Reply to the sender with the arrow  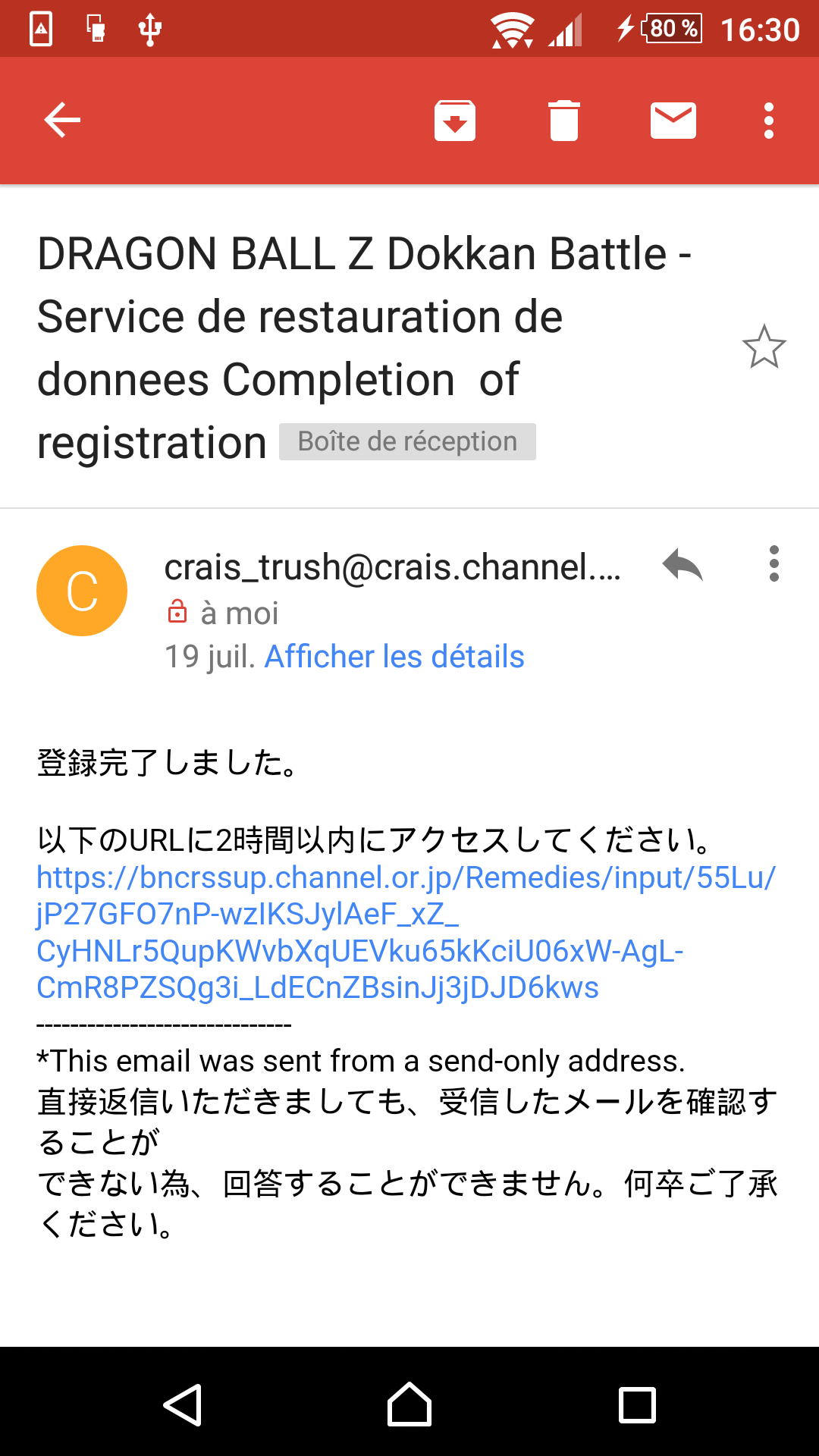(682, 564)
